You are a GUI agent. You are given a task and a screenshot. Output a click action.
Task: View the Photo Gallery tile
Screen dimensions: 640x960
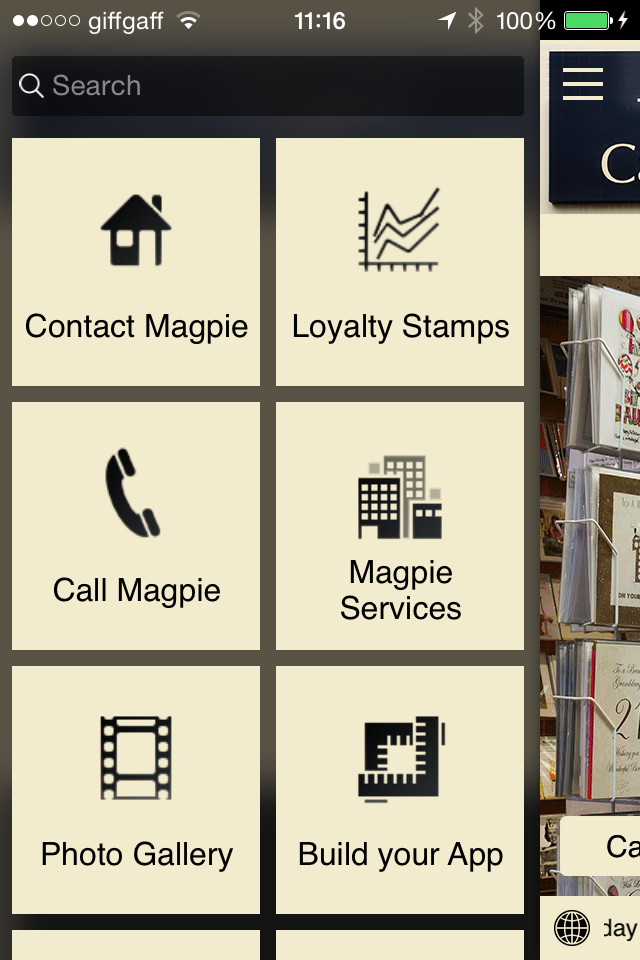[x=136, y=790]
